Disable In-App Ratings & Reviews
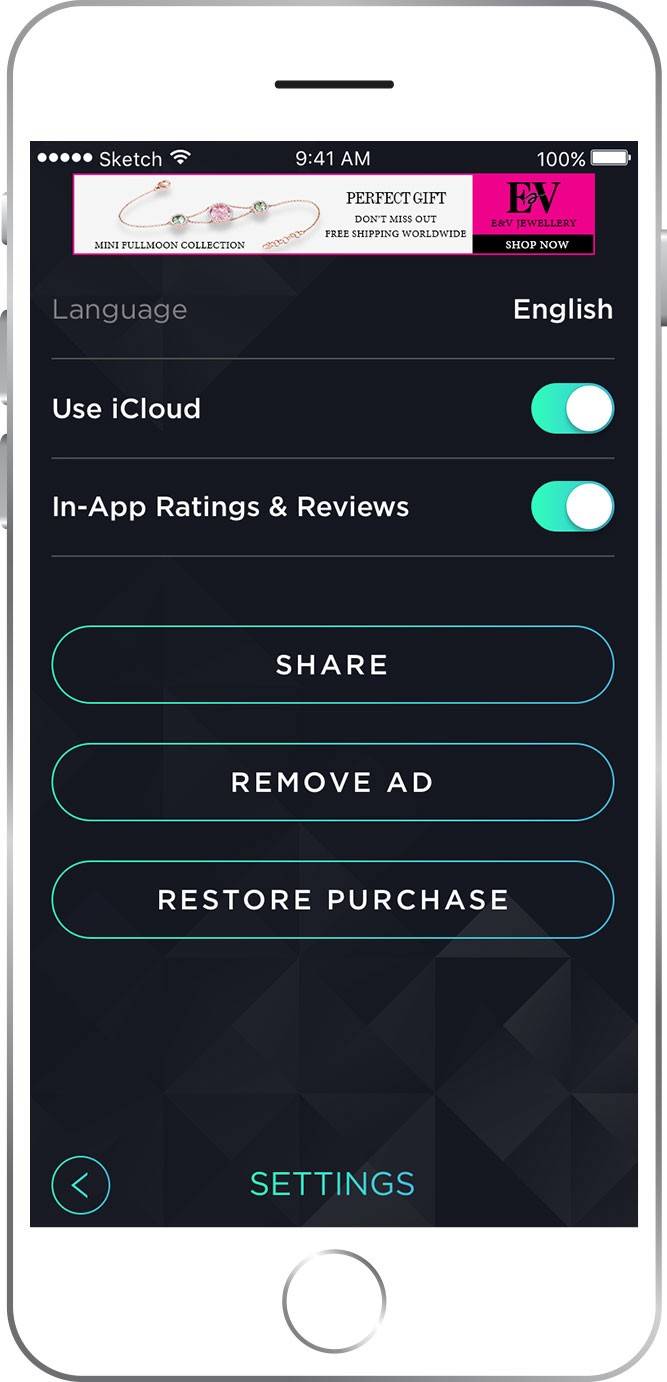Screen dimensions: 667x1382 coord(572,507)
